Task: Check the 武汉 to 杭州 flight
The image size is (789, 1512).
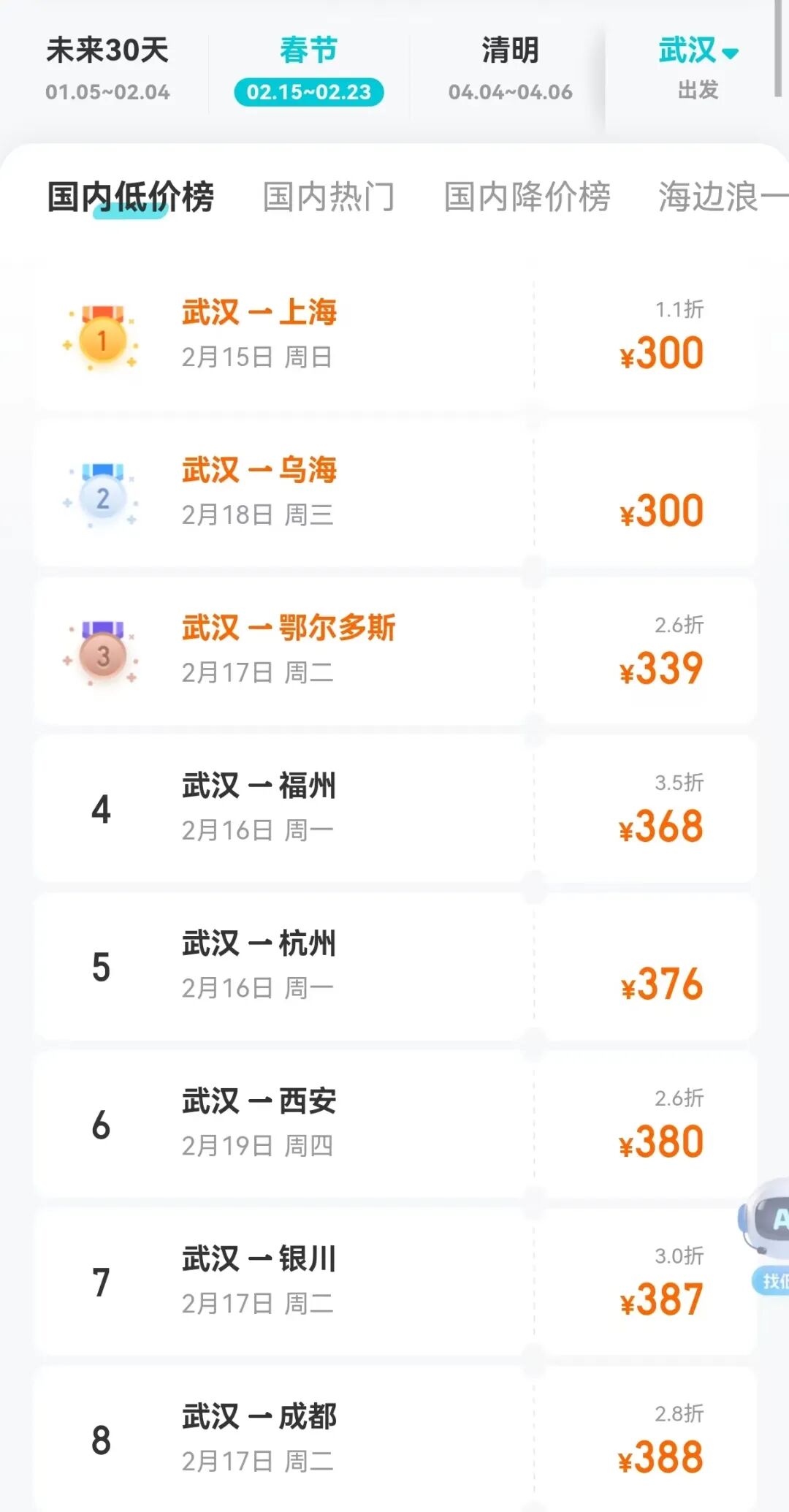Action: click(394, 965)
